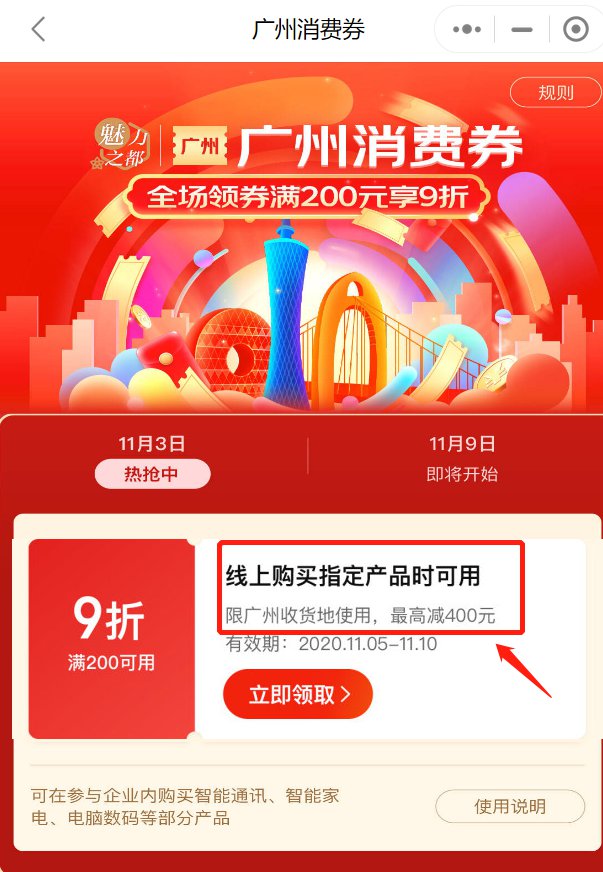Open 使用说明 usage instructions
Image resolution: width=603 pixels, height=872 pixels.
click(510, 807)
